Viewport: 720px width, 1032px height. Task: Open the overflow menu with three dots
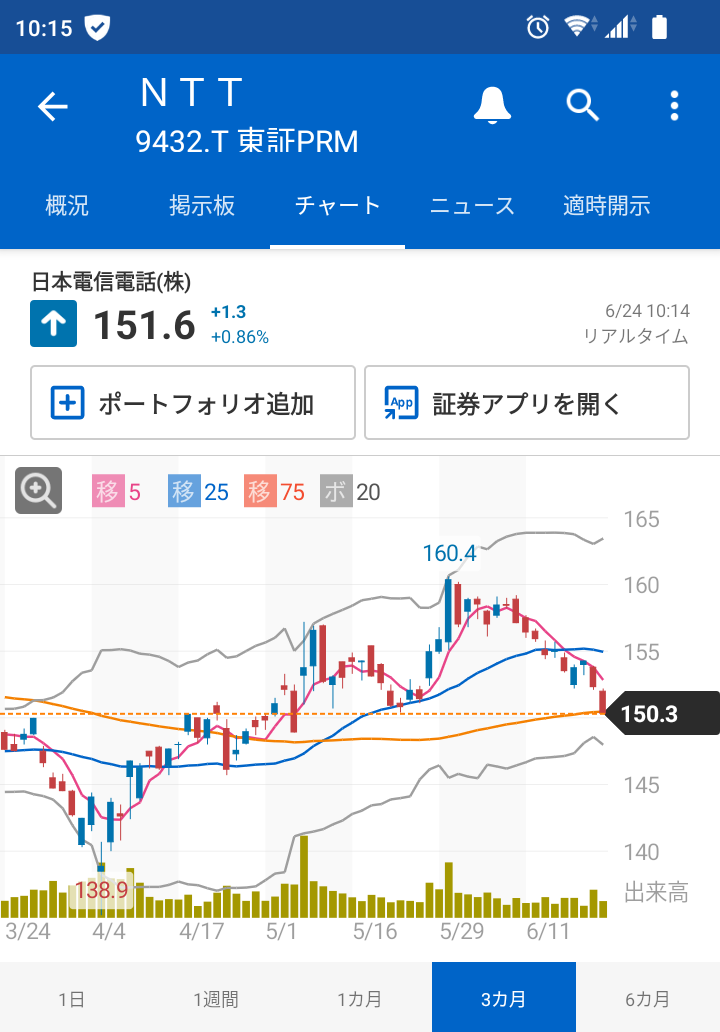pos(674,105)
